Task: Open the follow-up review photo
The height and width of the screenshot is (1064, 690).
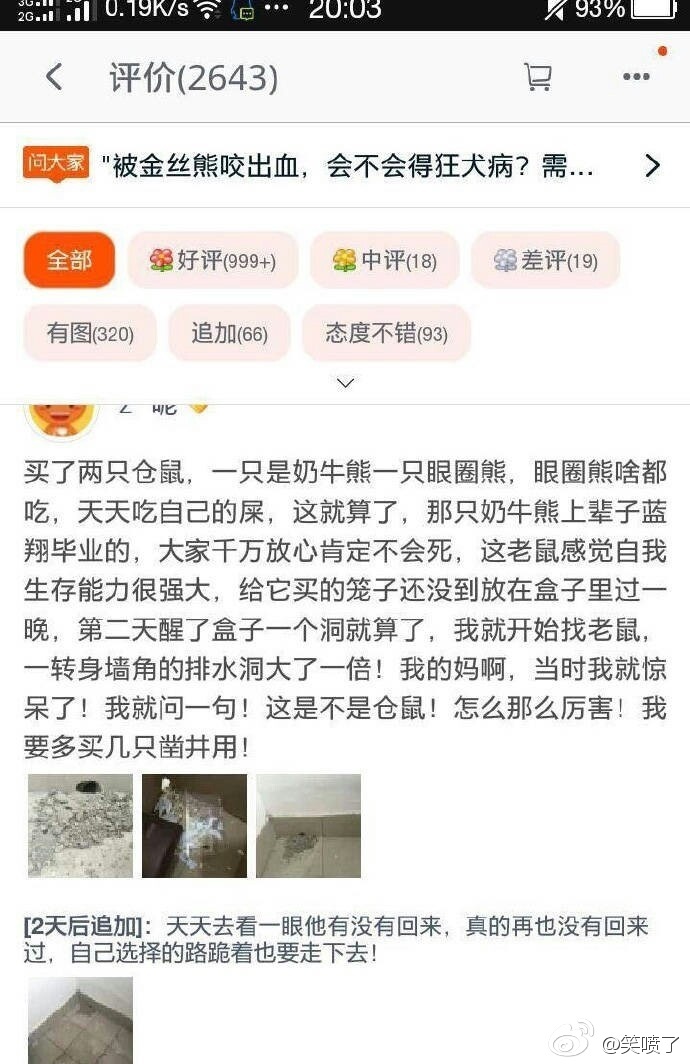Action: pyautogui.click(x=79, y=1020)
